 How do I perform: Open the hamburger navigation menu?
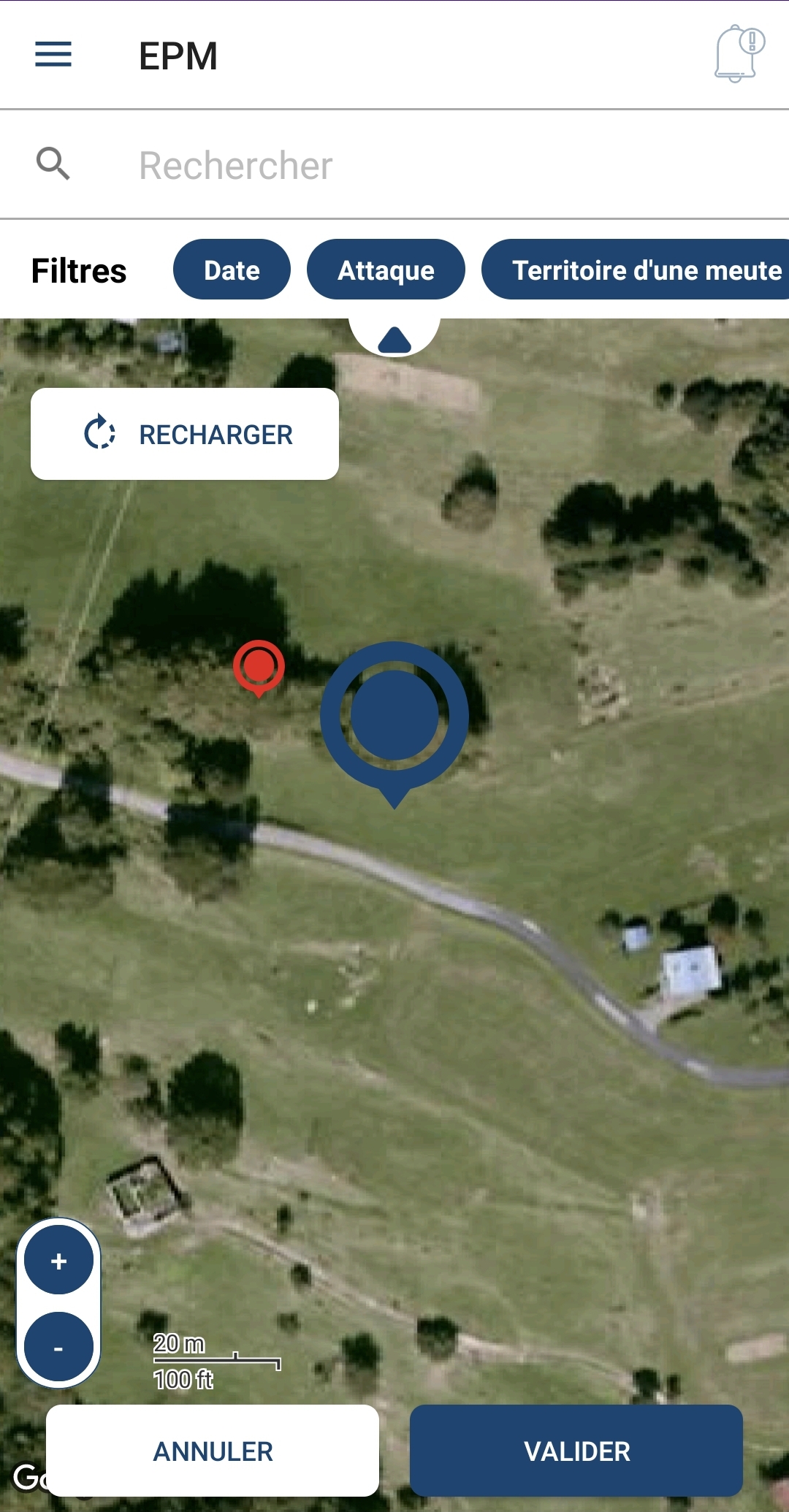(x=53, y=55)
